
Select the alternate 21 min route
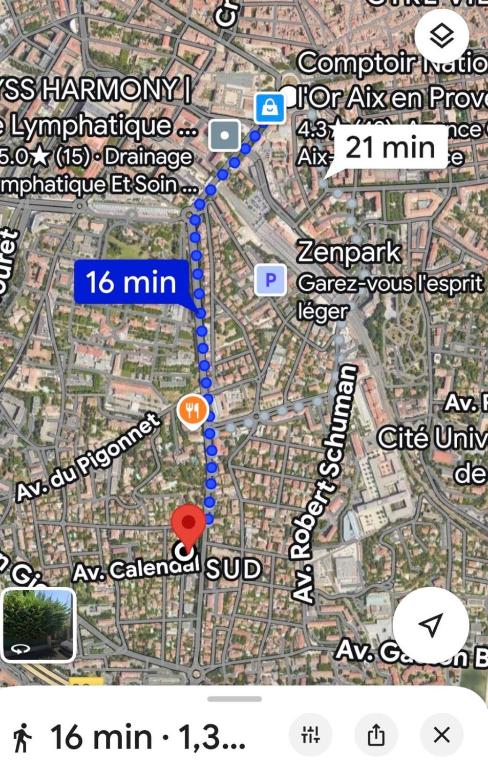tap(390, 148)
